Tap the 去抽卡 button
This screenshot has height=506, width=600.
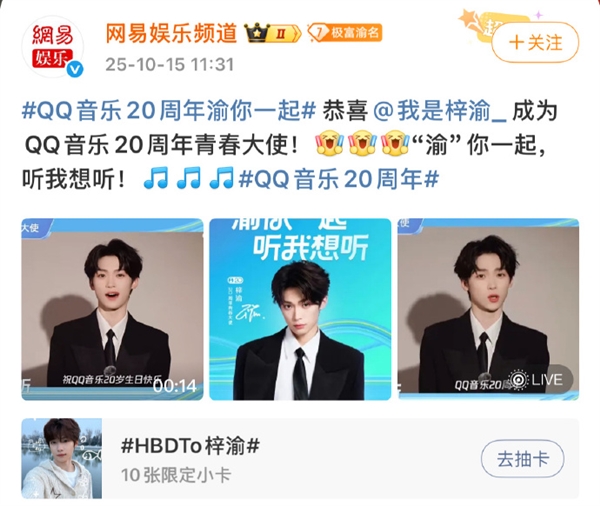tap(523, 459)
